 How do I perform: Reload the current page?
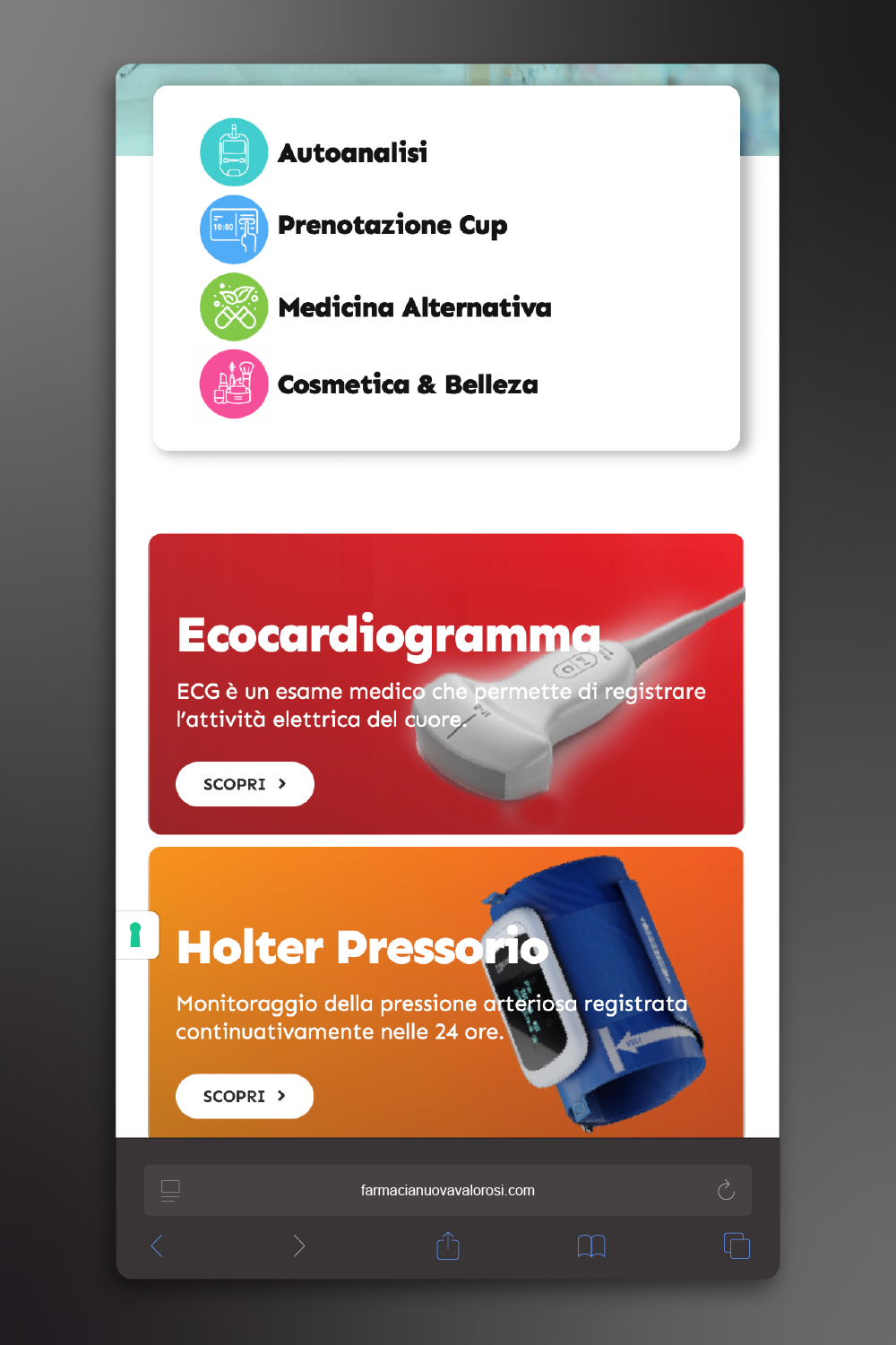tap(726, 1190)
